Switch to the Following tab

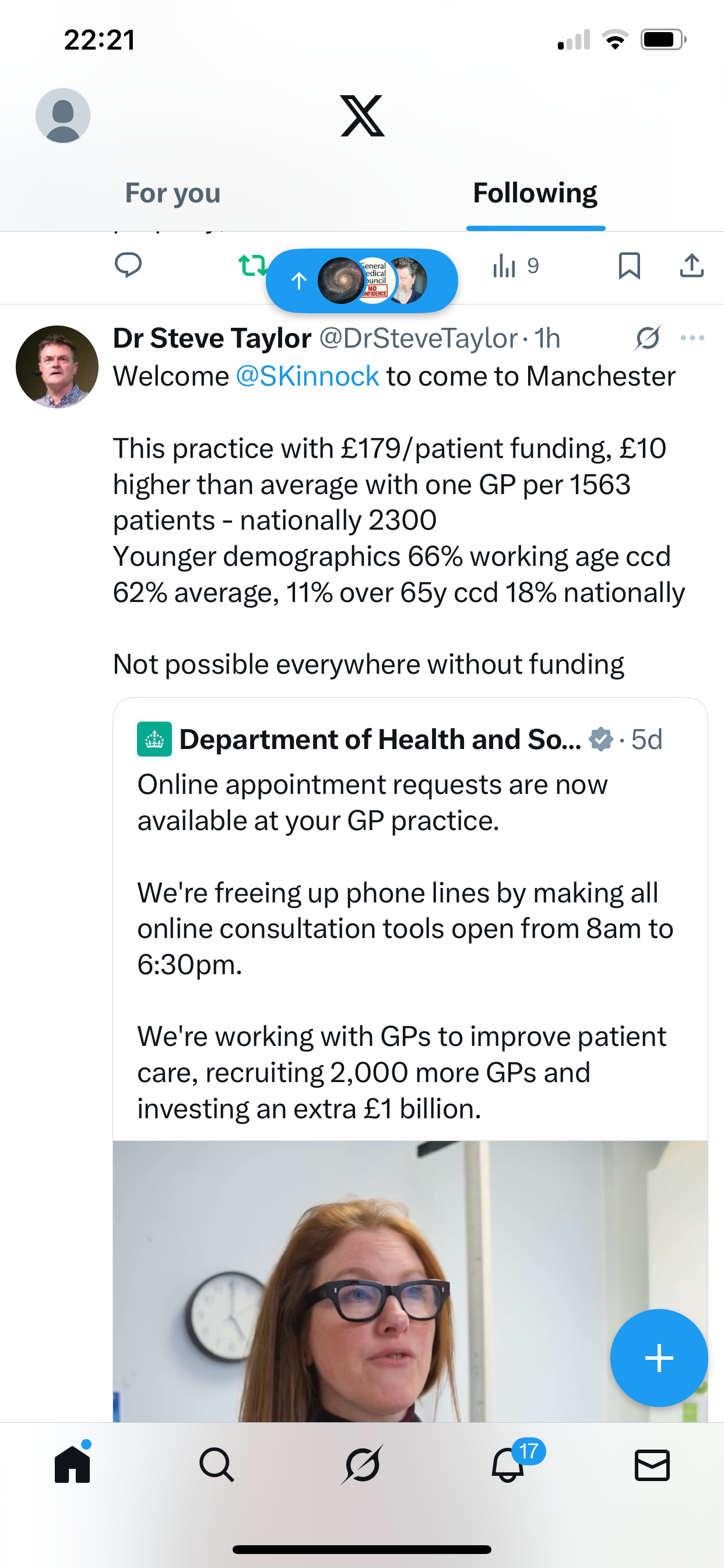535,193
